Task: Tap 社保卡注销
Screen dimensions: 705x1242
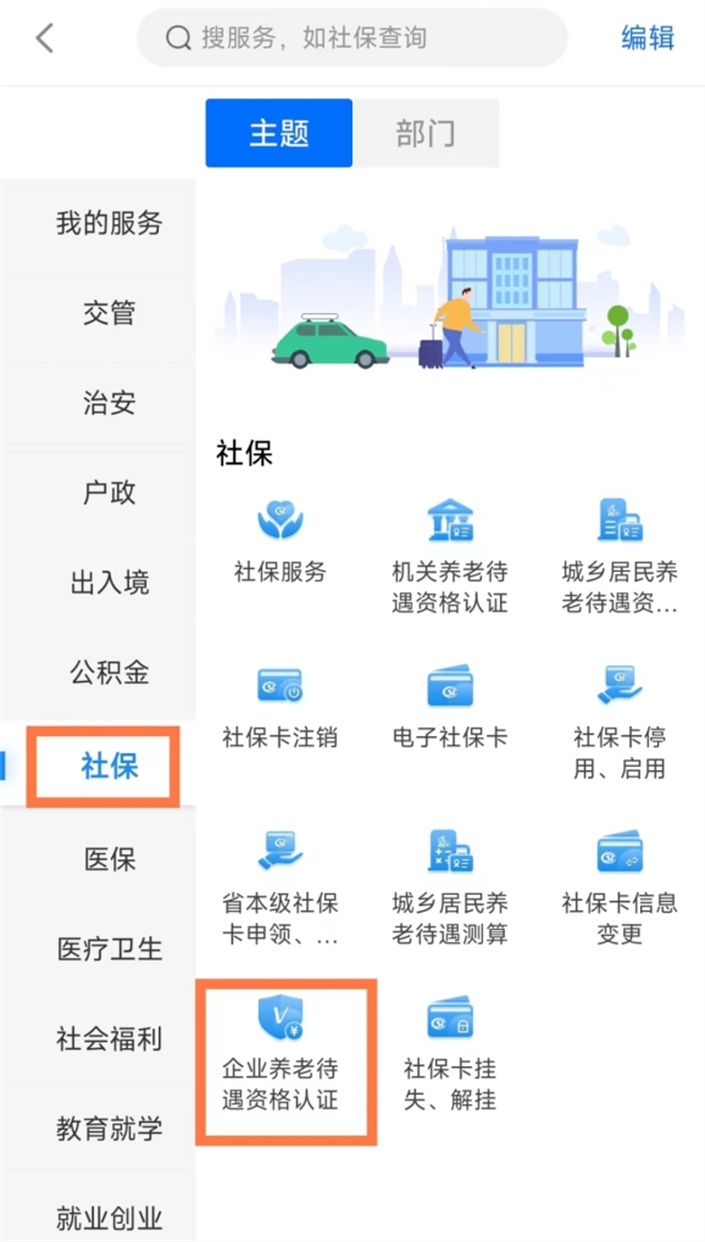Action: [x=280, y=708]
